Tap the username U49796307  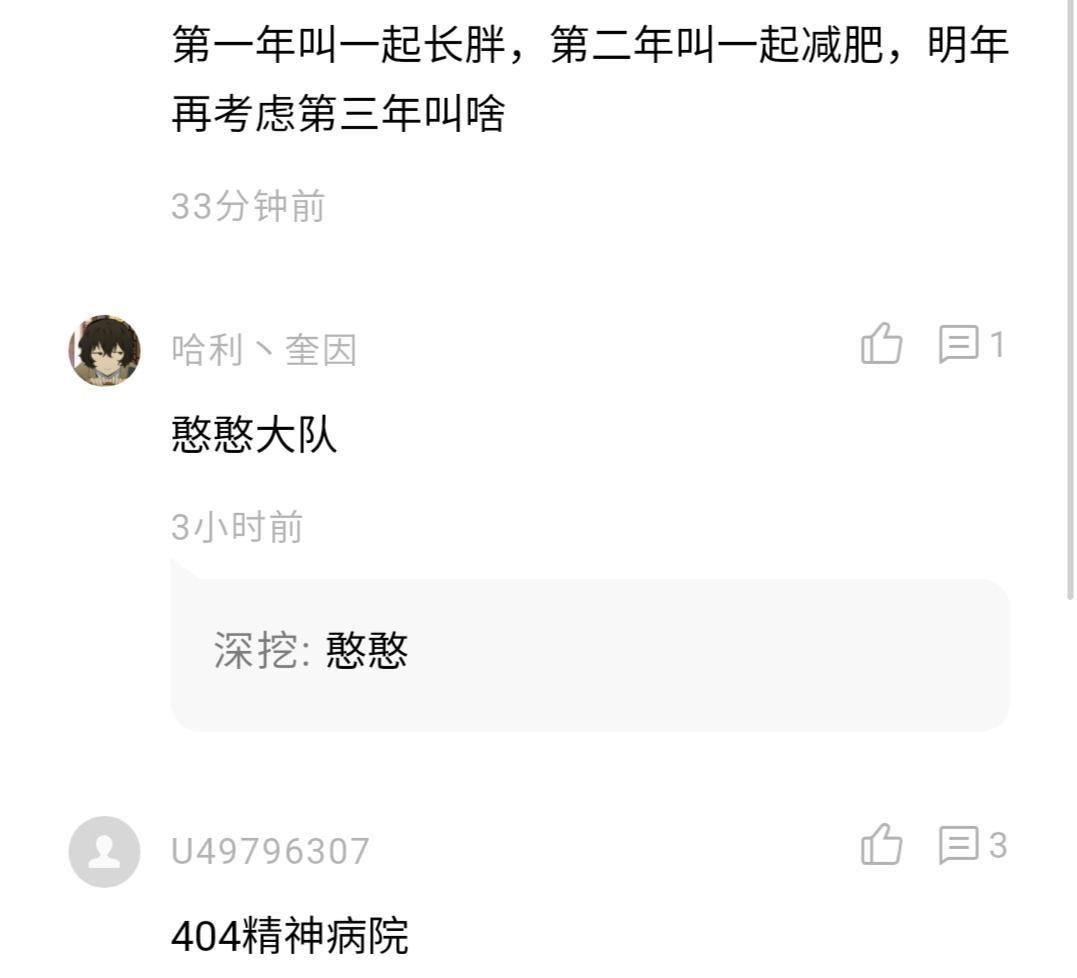click(x=270, y=852)
